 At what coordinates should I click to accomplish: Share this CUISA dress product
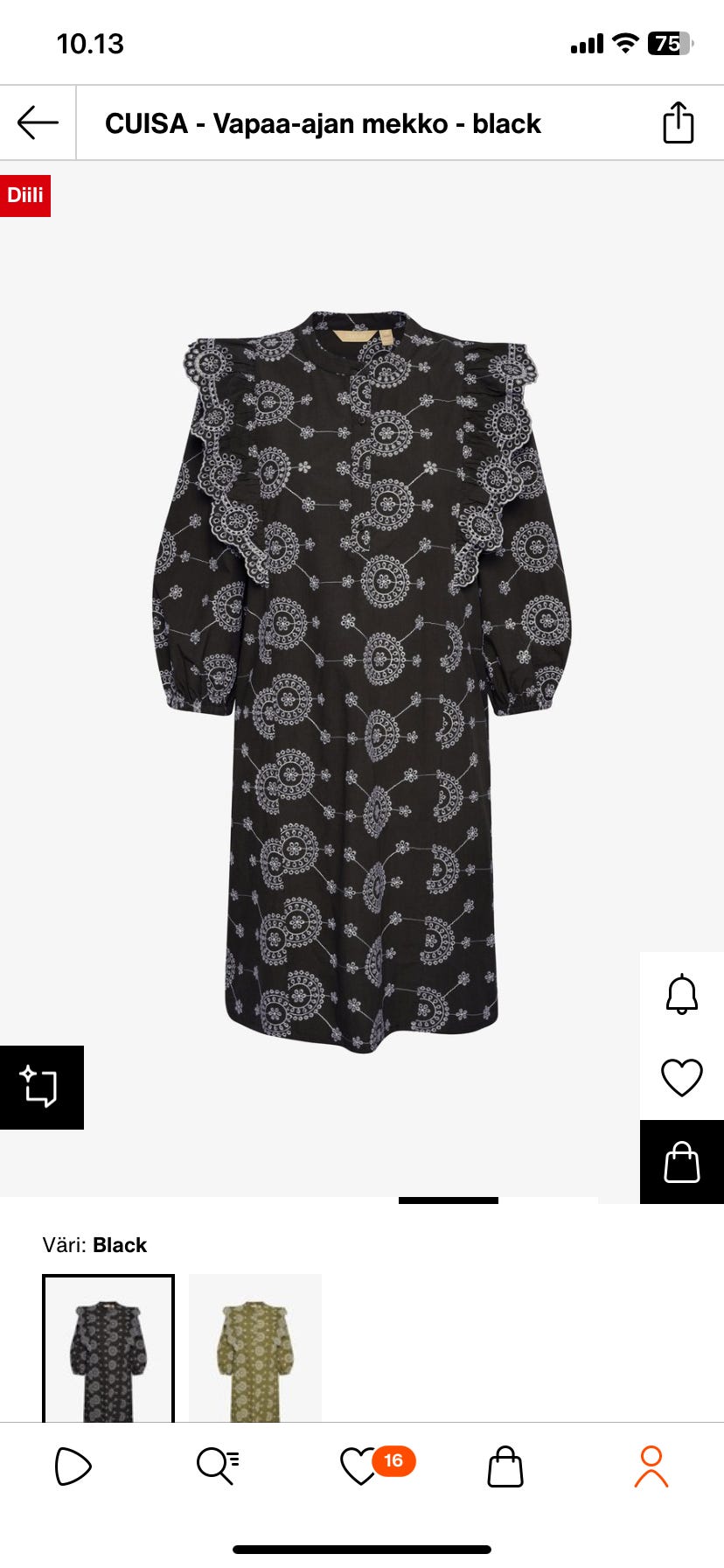point(678,122)
